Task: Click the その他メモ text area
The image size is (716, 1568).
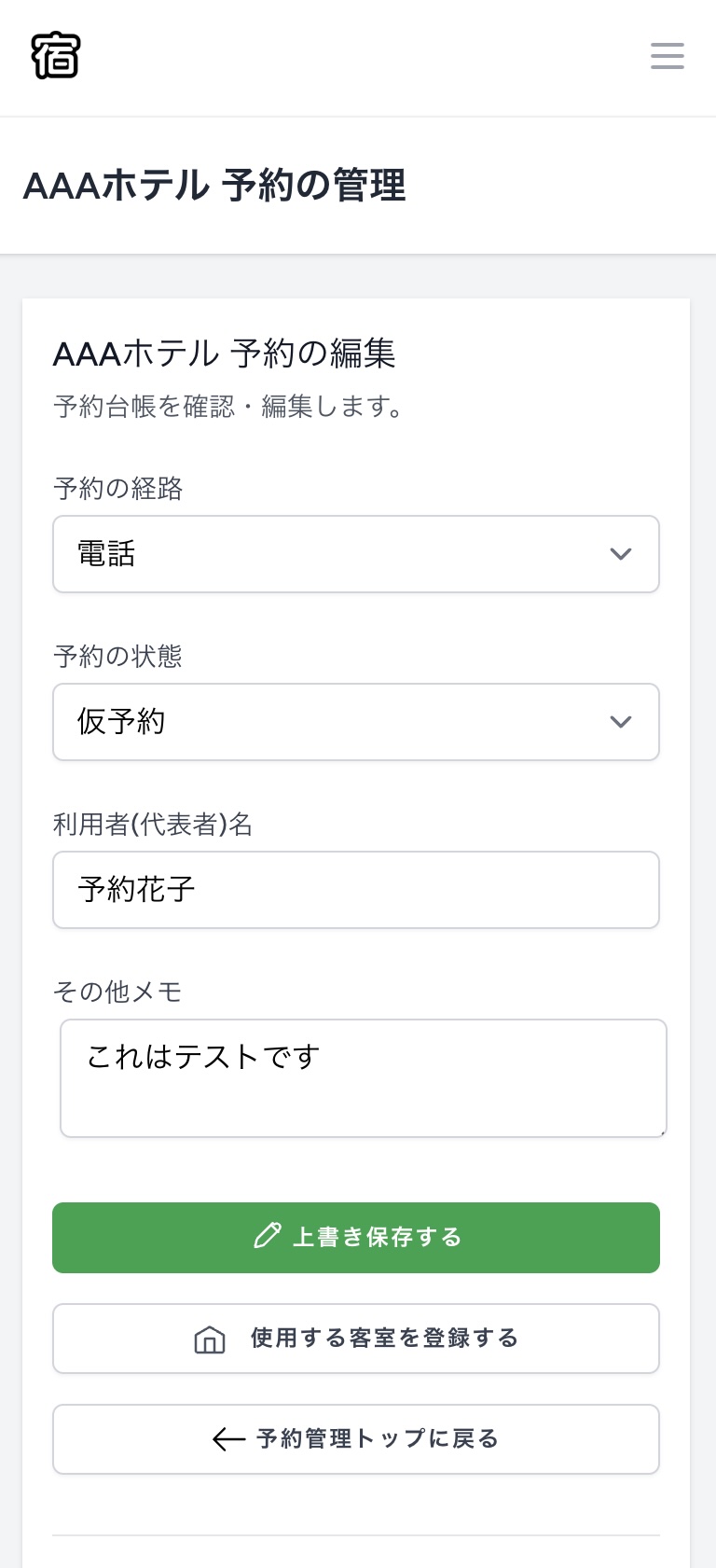Action: tap(363, 1078)
